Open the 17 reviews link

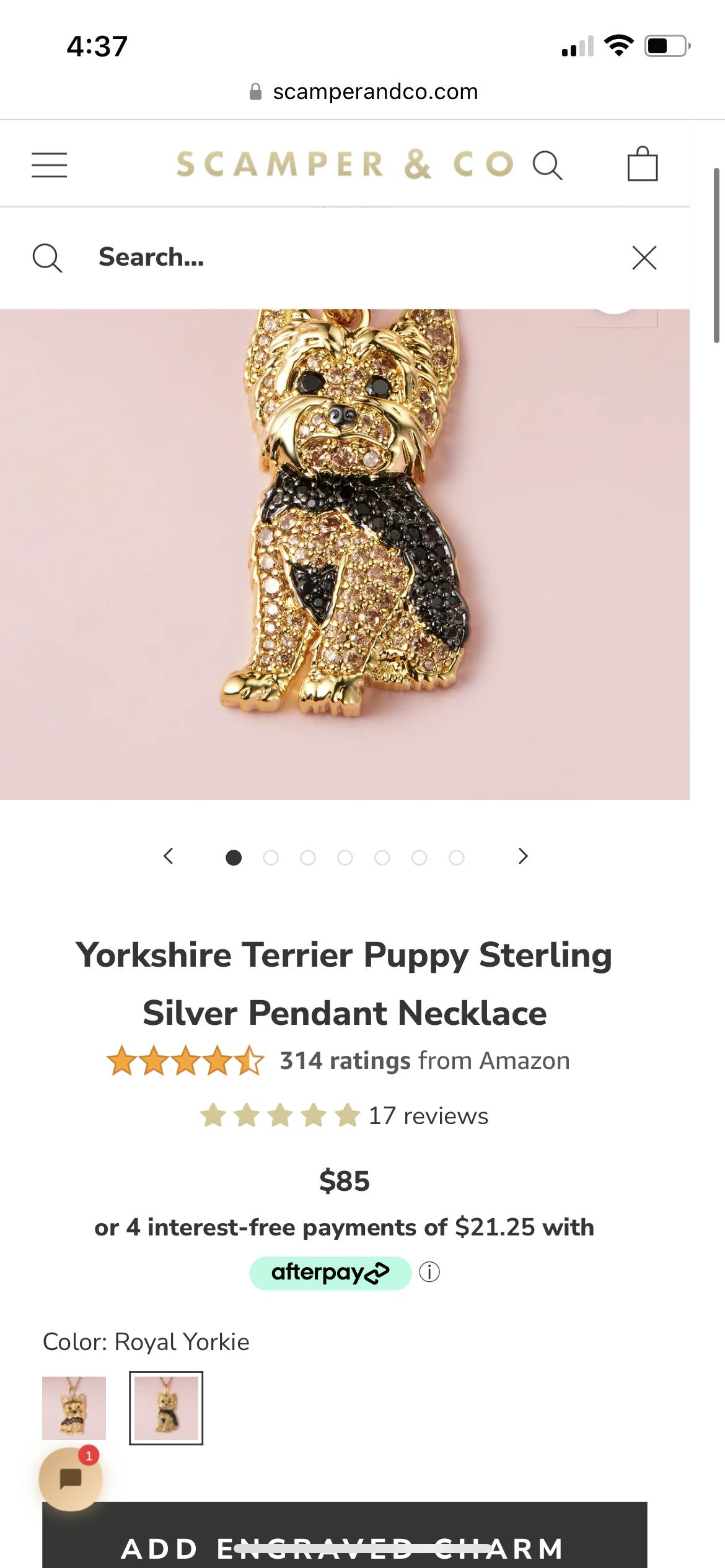(x=428, y=1116)
